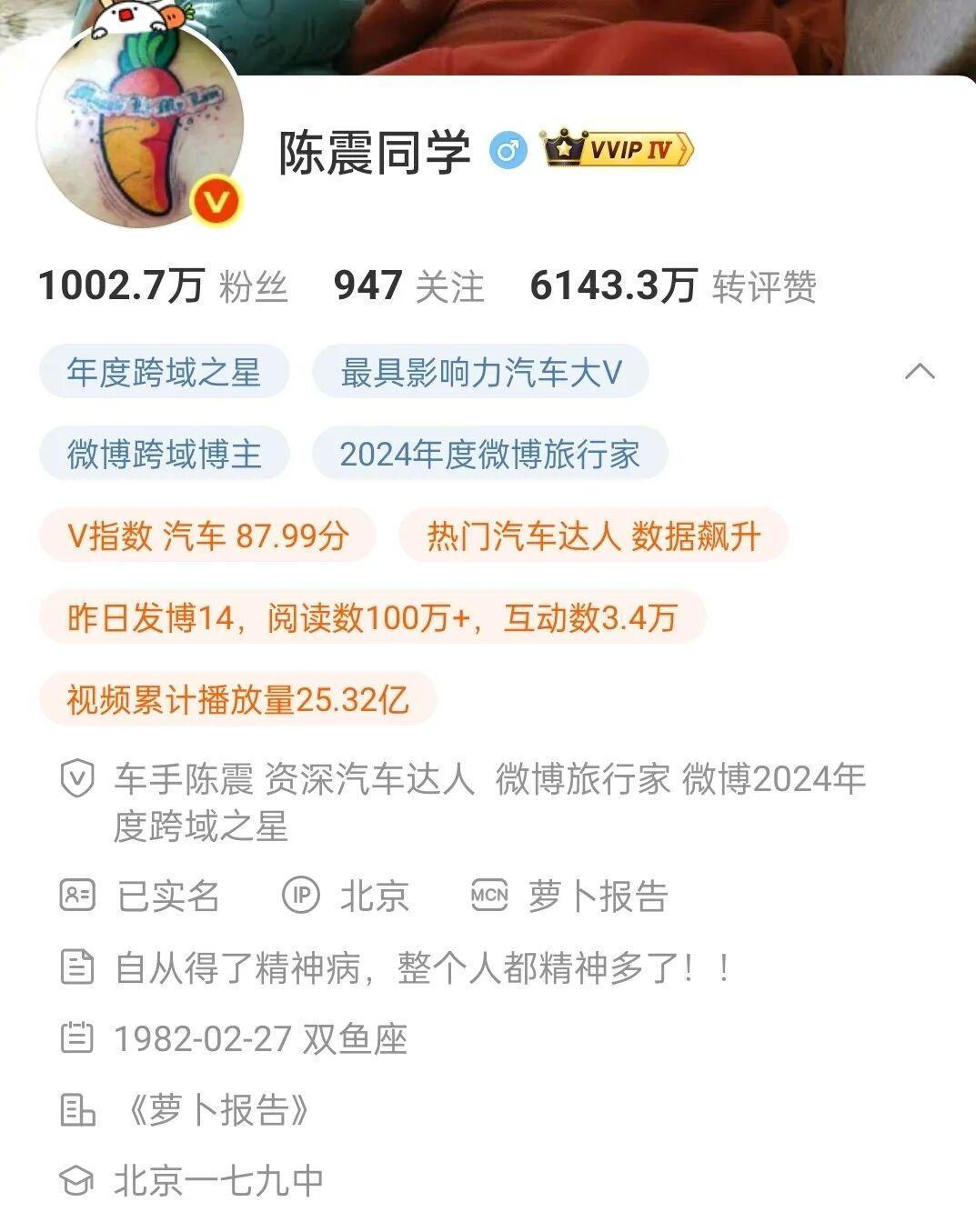This screenshot has height=1232, width=976.
Task: View the V指数 汽车 87.99分 chip
Action: [x=207, y=536]
